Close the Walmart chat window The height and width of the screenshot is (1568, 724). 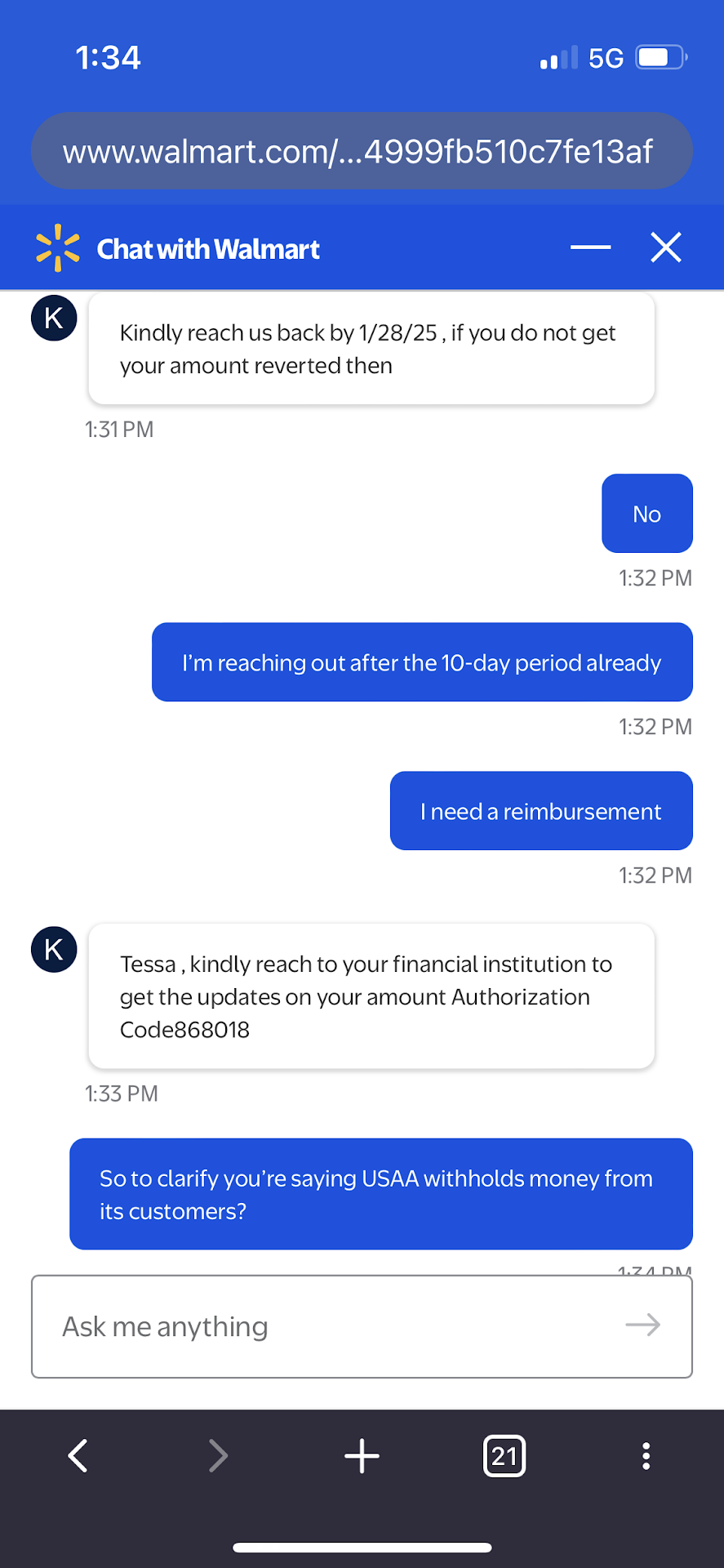pos(665,247)
